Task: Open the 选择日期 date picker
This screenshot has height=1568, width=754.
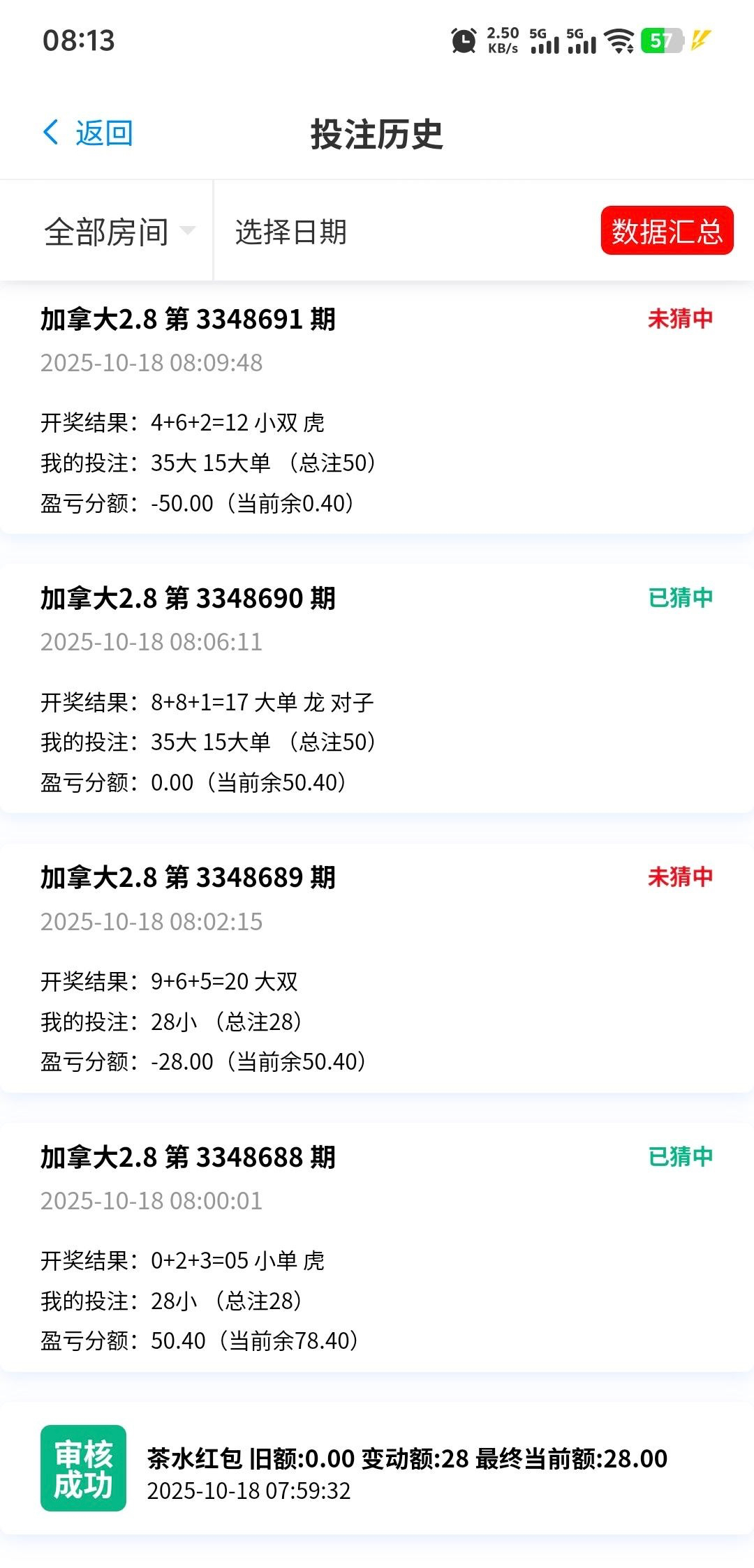Action: (x=291, y=232)
